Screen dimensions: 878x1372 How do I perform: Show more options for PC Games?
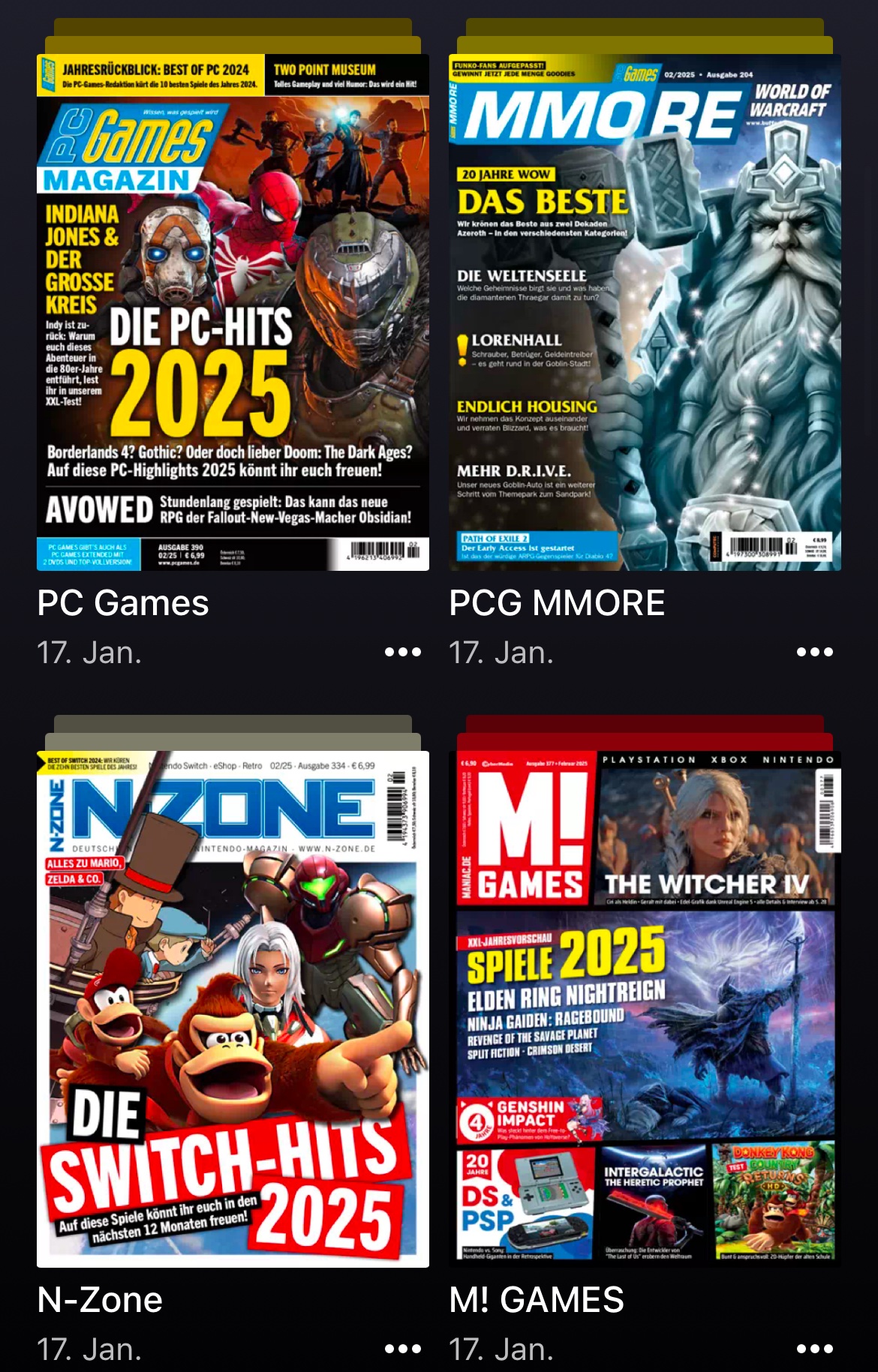(403, 652)
